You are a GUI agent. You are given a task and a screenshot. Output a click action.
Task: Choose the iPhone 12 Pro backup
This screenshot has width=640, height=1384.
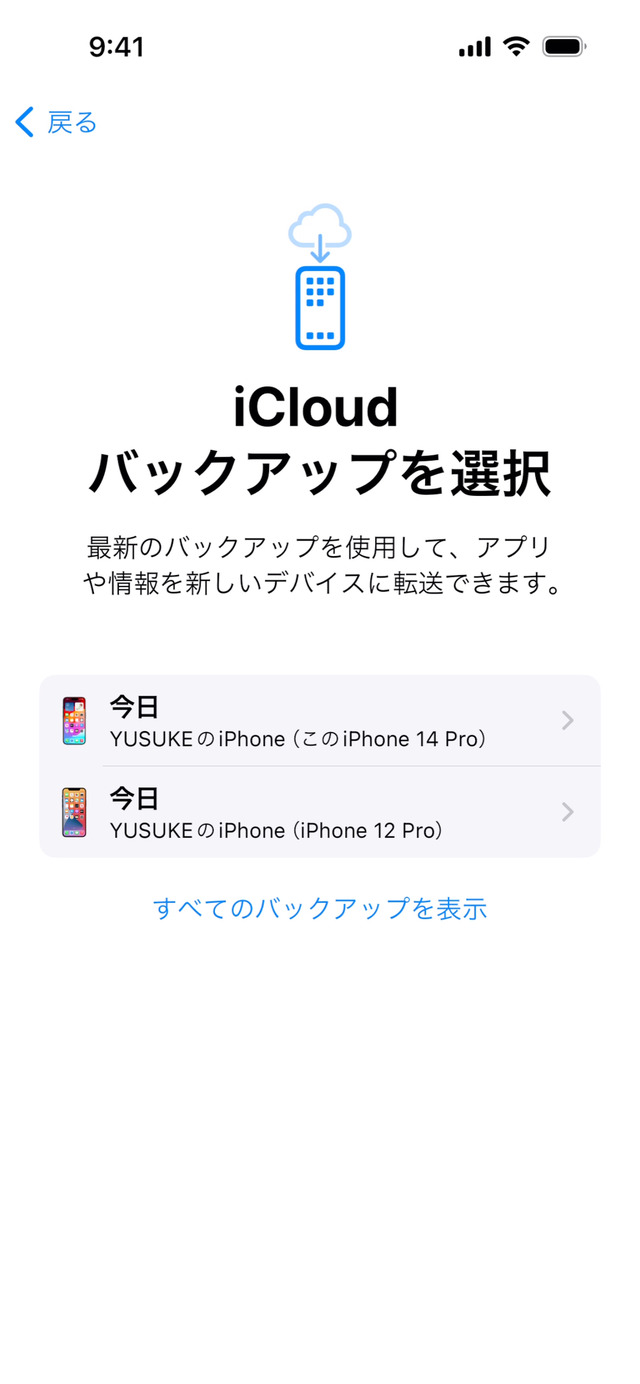[320, 812]
